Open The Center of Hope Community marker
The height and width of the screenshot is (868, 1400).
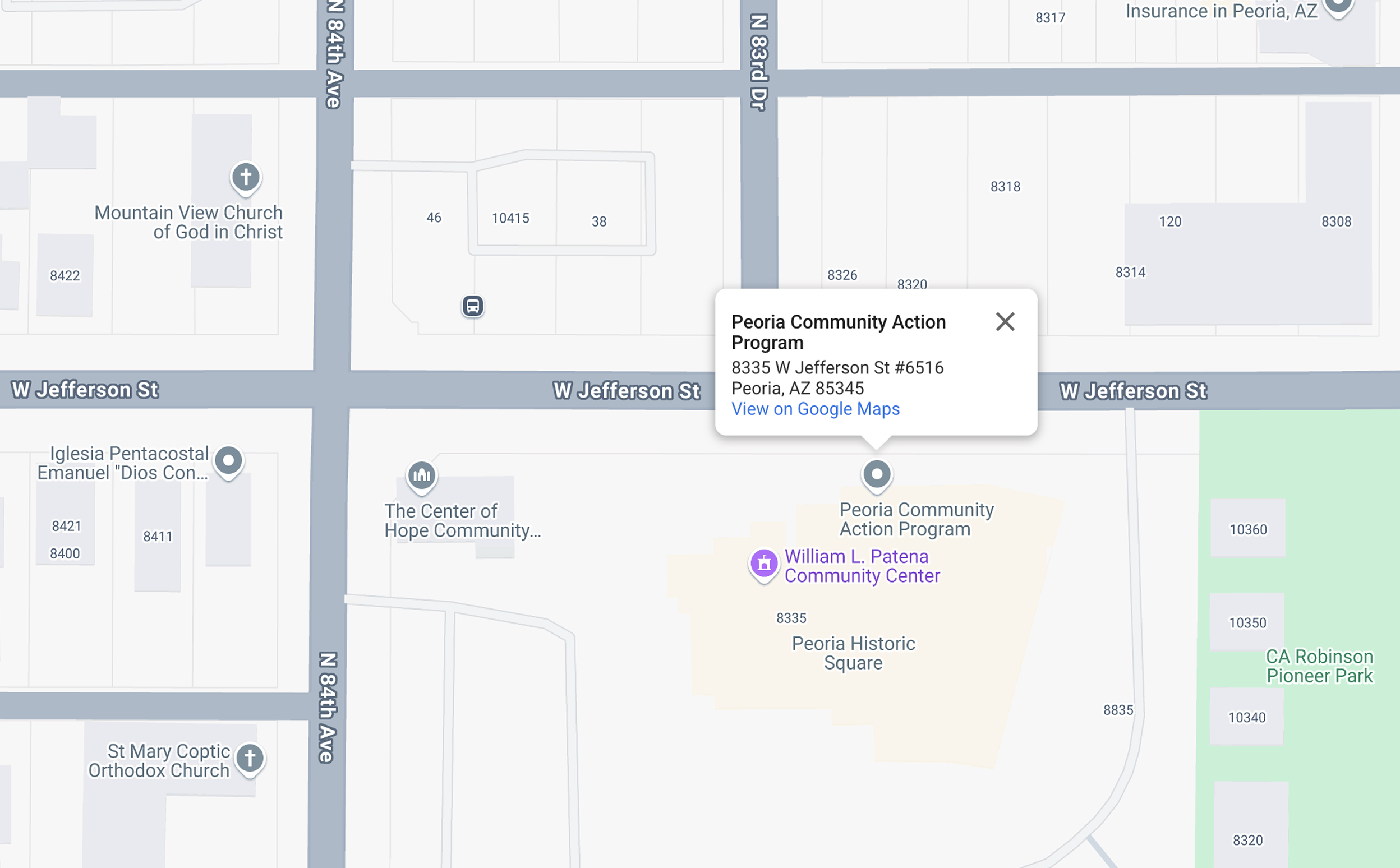(x=421, y=476)
